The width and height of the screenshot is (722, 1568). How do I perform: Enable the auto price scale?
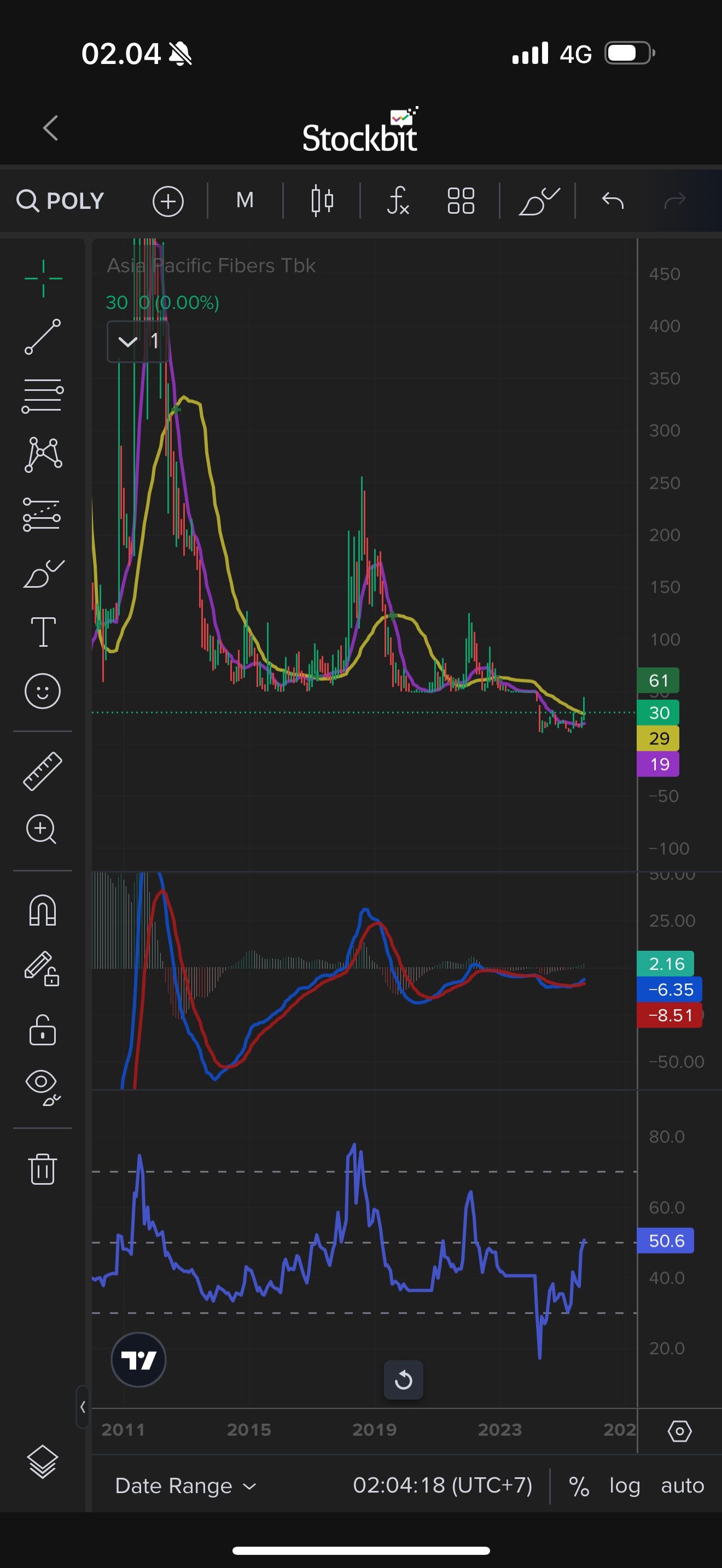tap(683, 1486)
